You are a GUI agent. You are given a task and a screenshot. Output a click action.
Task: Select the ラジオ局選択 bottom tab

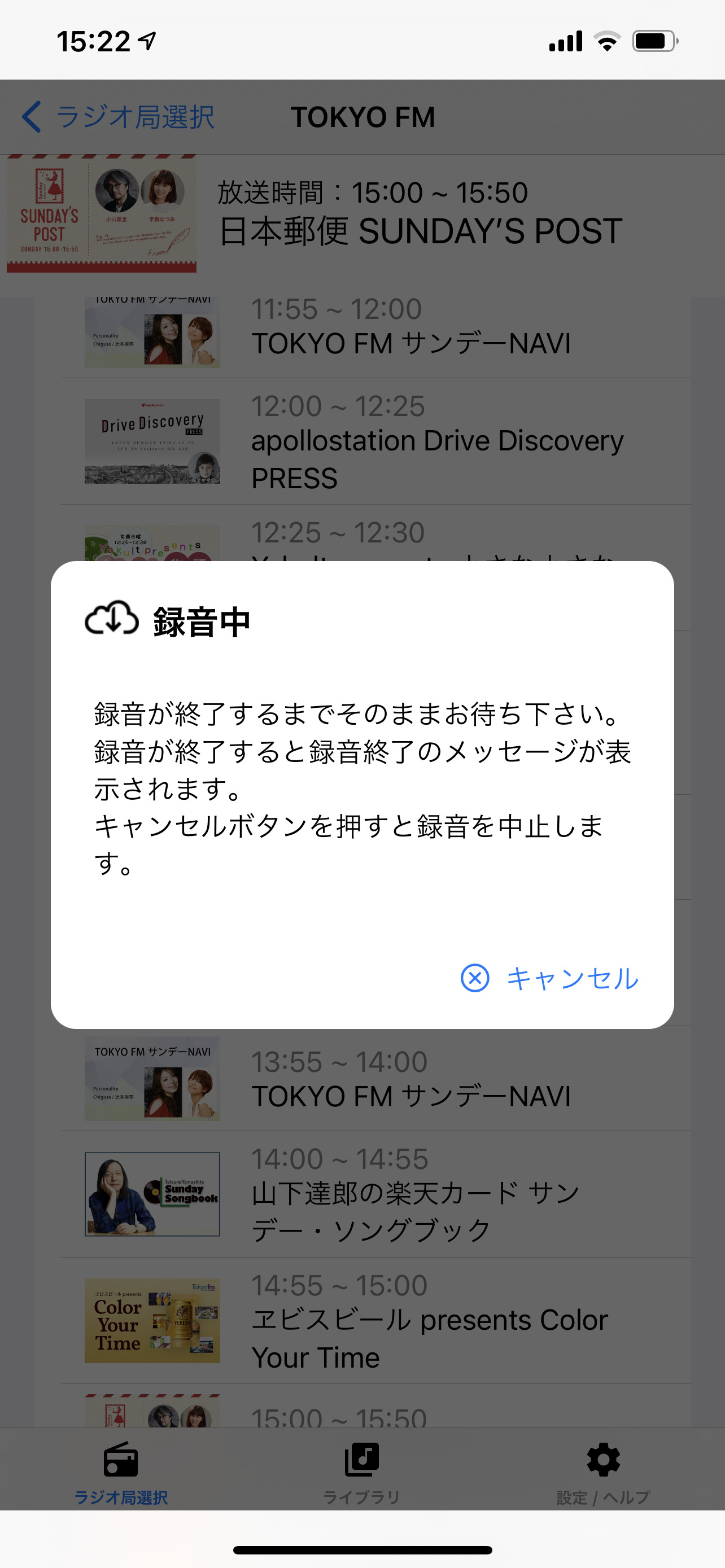[120, 1473]
